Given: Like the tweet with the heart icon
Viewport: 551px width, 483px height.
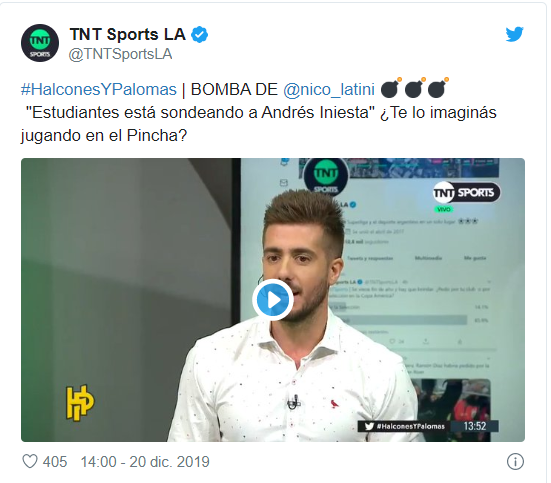Looking at the screenshot, I should click(30, 461).
